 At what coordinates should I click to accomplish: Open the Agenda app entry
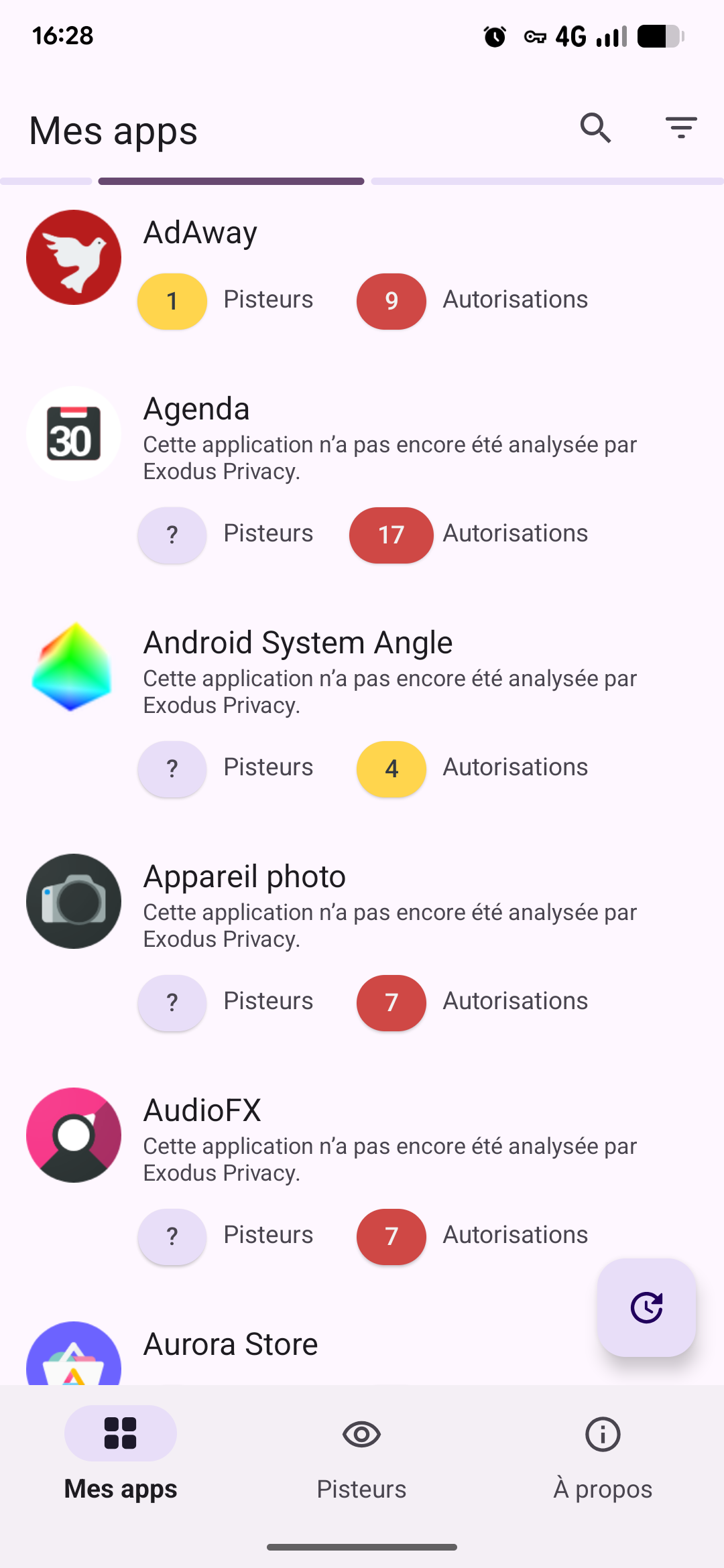click(x=362, y=477)
